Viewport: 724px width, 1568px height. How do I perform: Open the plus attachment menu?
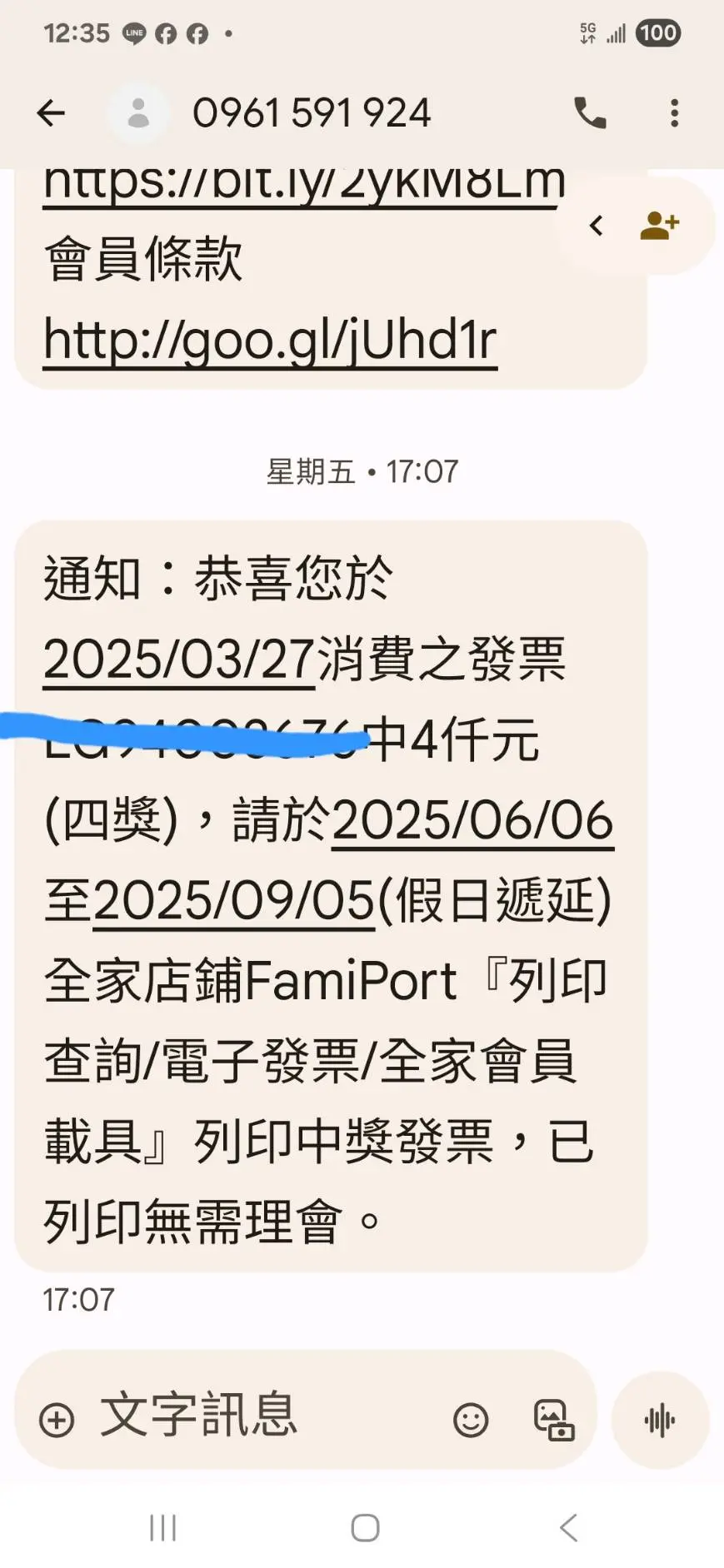click(57, 1420)
